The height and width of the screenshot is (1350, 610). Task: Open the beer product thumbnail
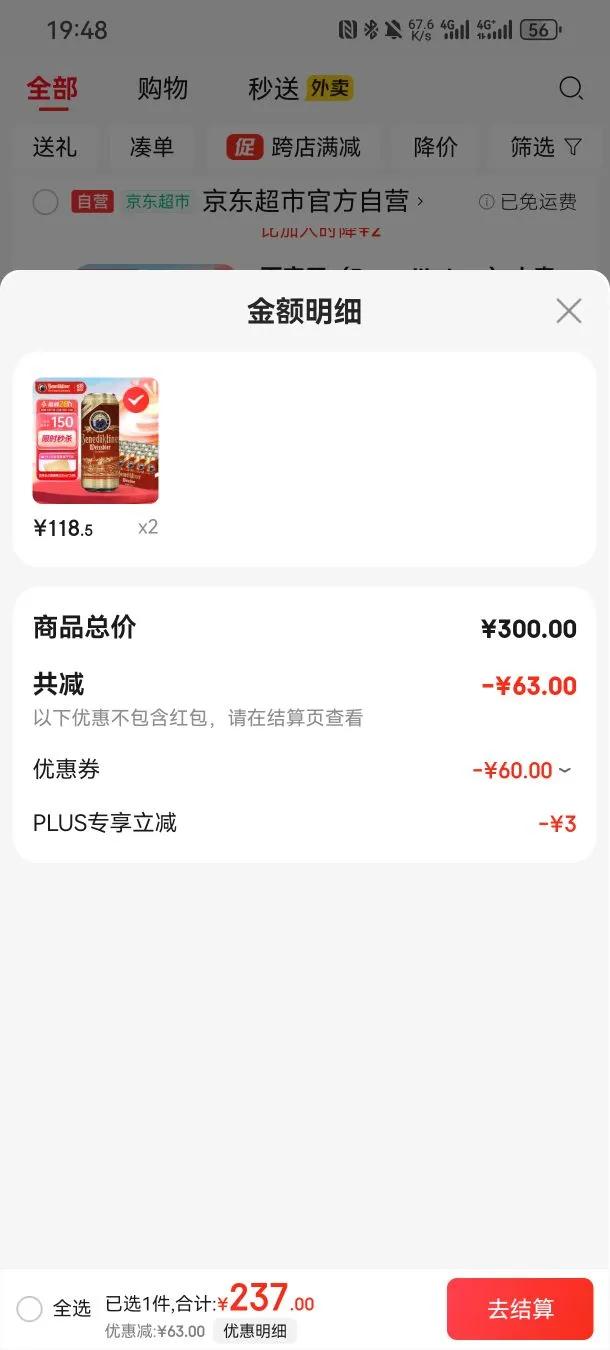pyautogui.click(x=96, y=441)
